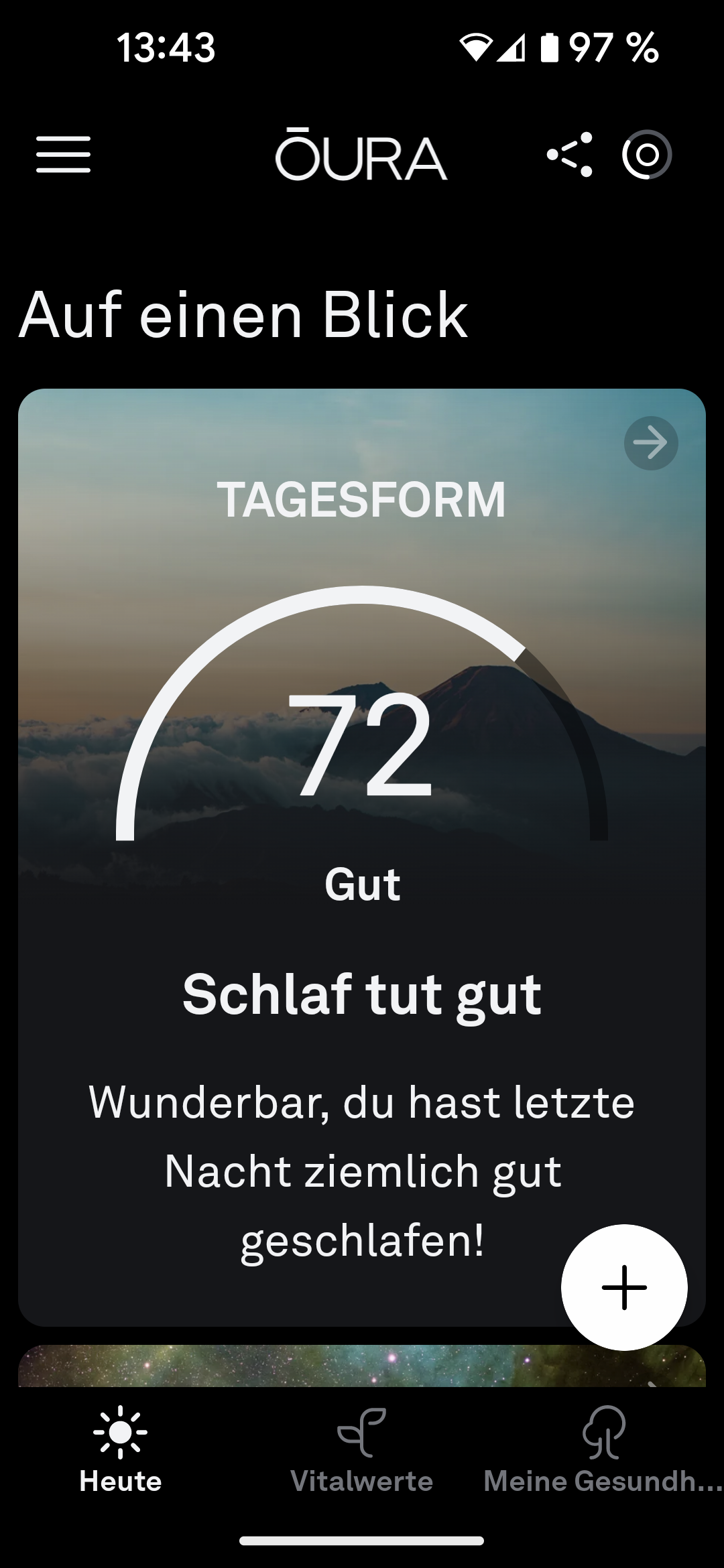Tap the share icon
The width and height of the screenshot is (724, 1568).
point(570,155)
